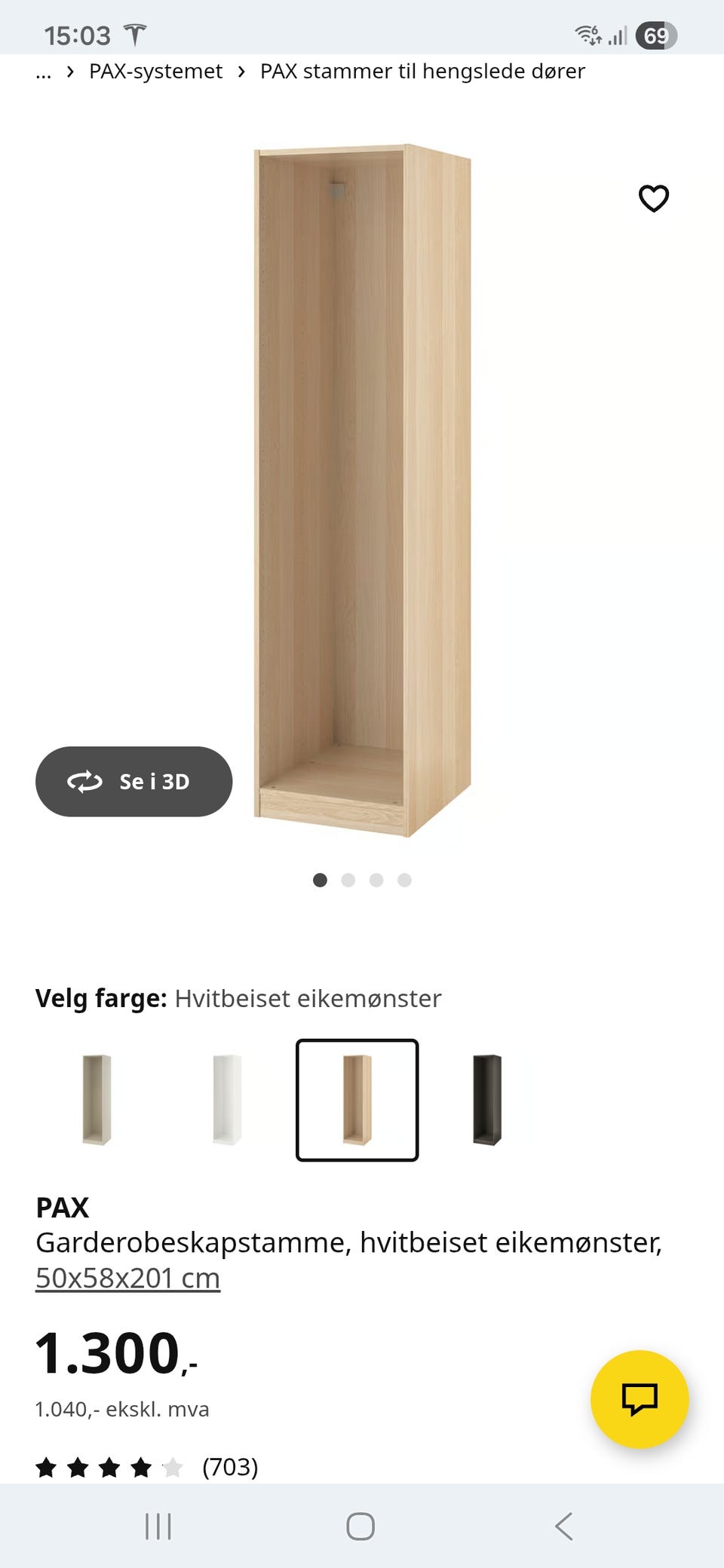Image resolution: width=724 pixels, height=1568 pixels.
Task: Open the 50x58x201 cm dimensions link
Action: 127,1278
